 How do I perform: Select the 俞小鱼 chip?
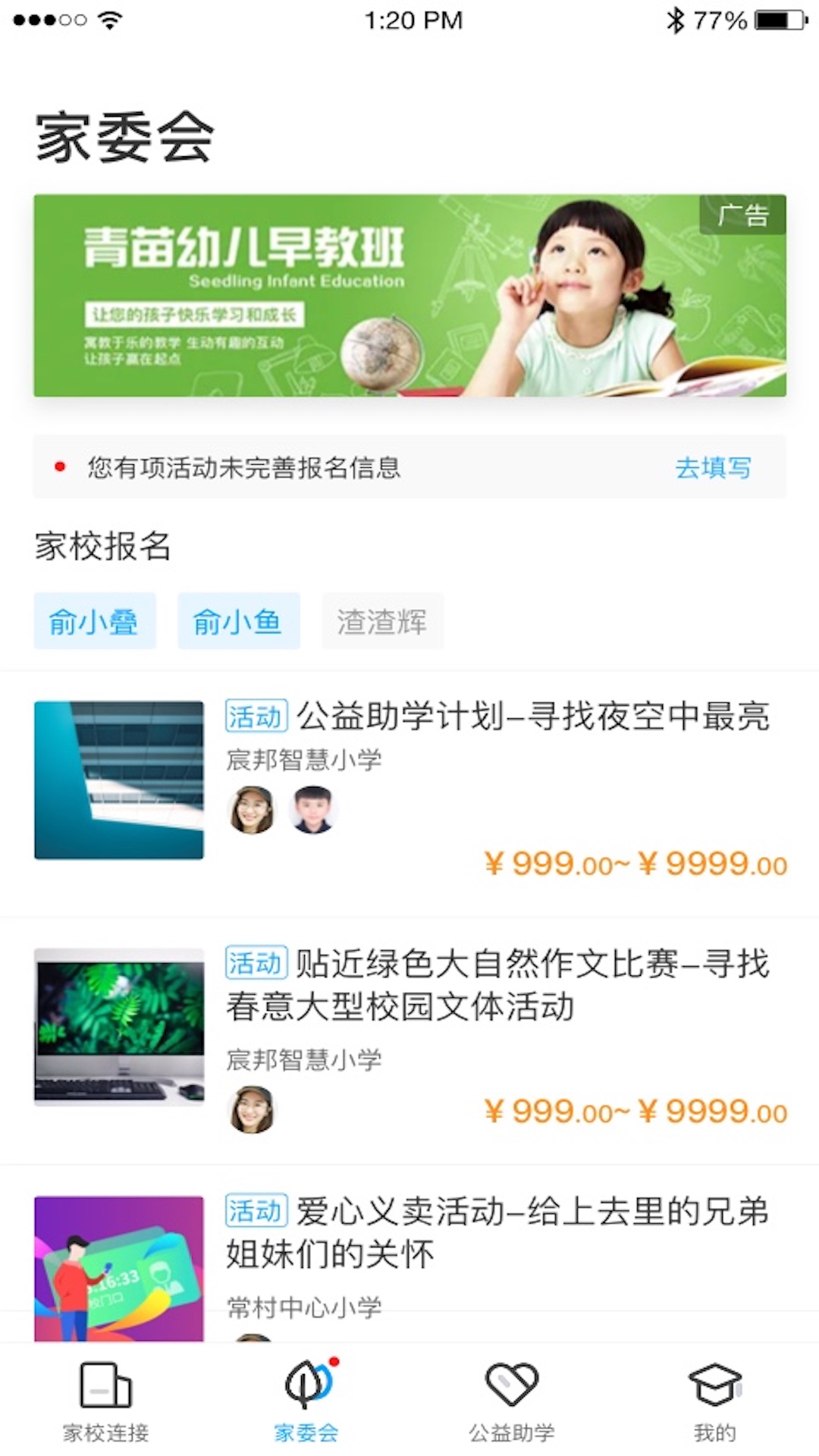(238, 622)
